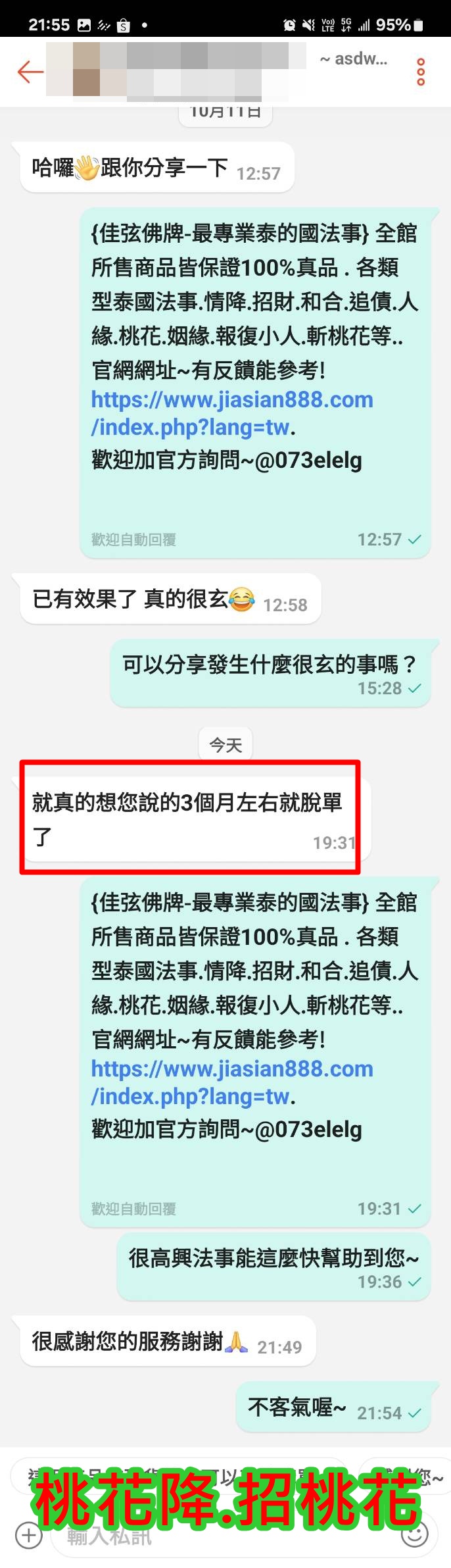Open the jiasian888.com link in the 19:31 message
This screenshot has width=451, height=1568.
[x=231, y=1082]
